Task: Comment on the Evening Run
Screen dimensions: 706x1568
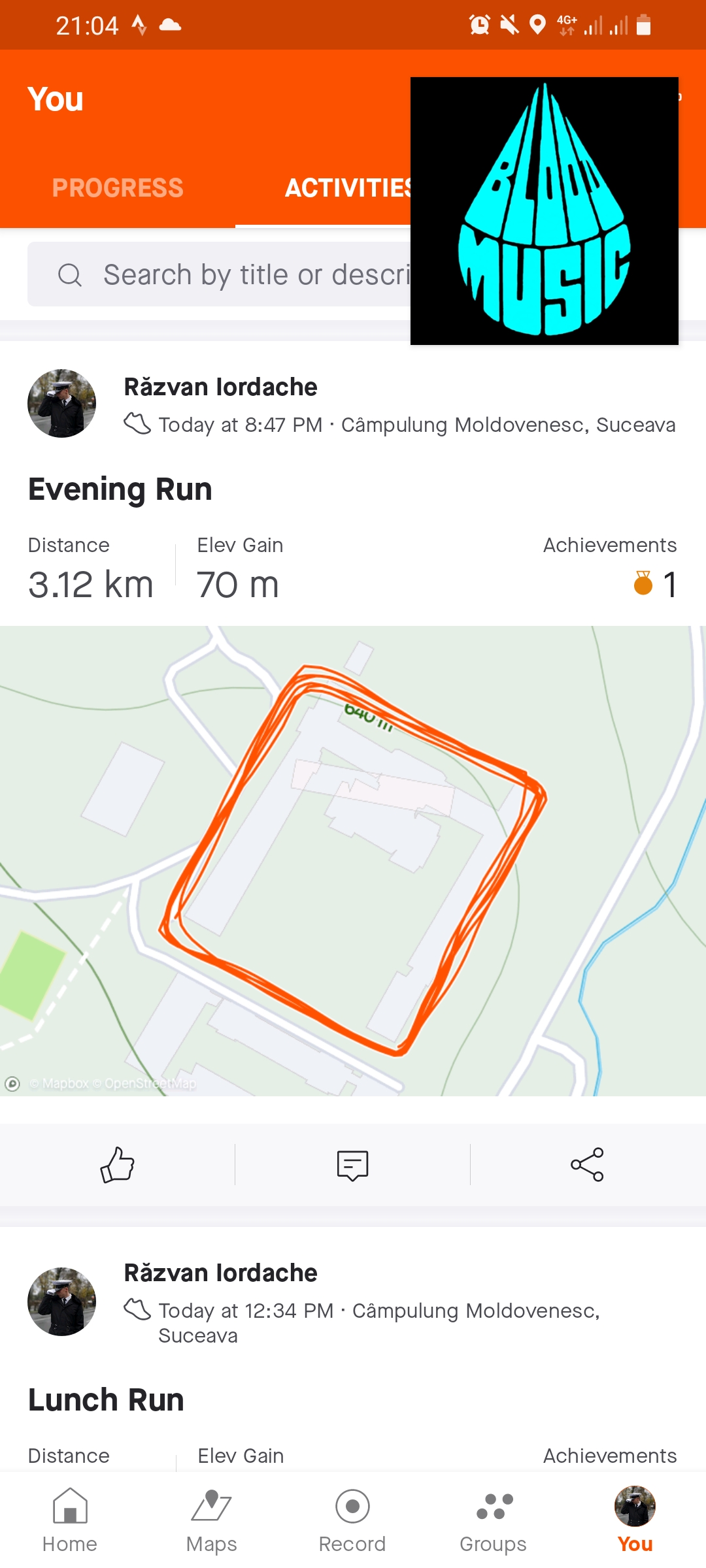Action: click(x=352, y=1165)
